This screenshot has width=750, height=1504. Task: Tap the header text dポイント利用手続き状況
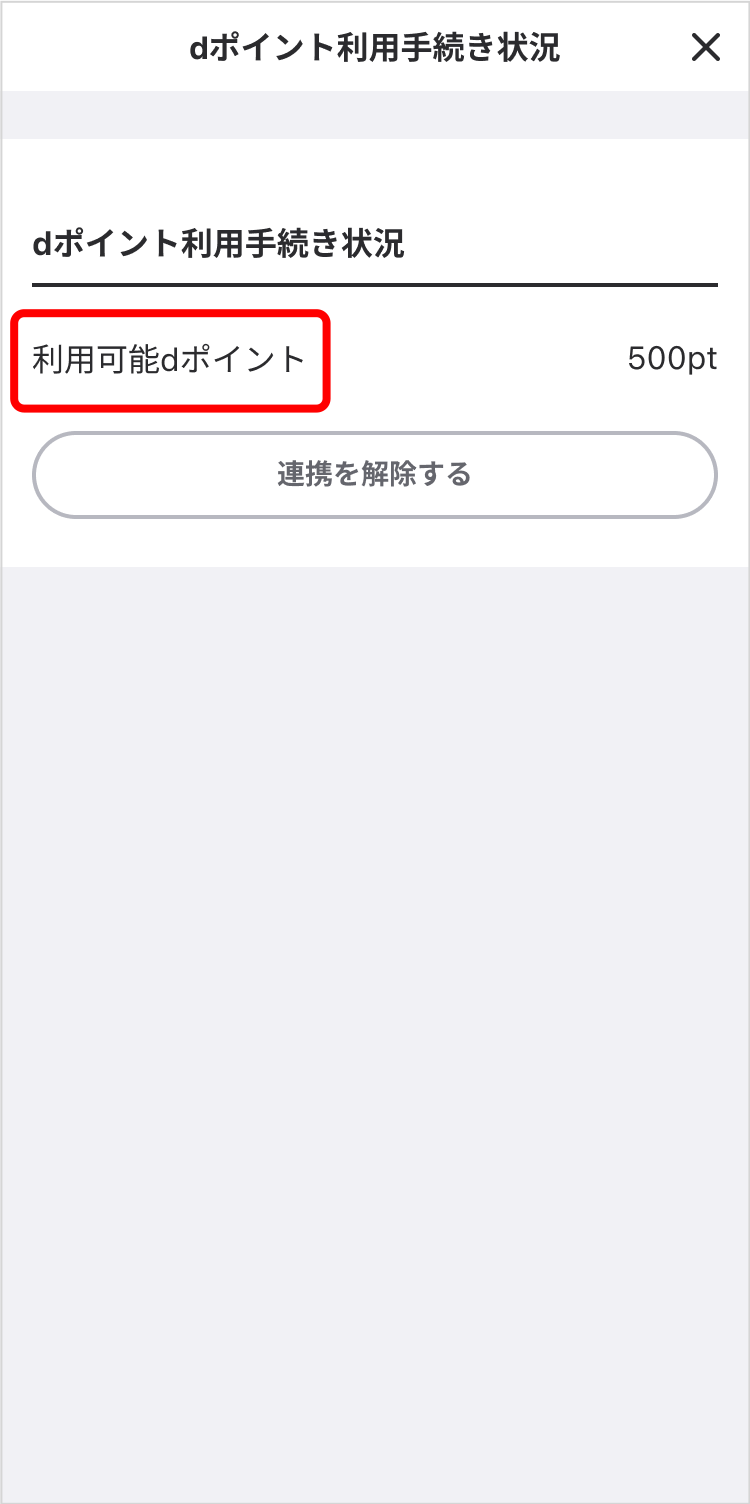(x=374, y=47)
